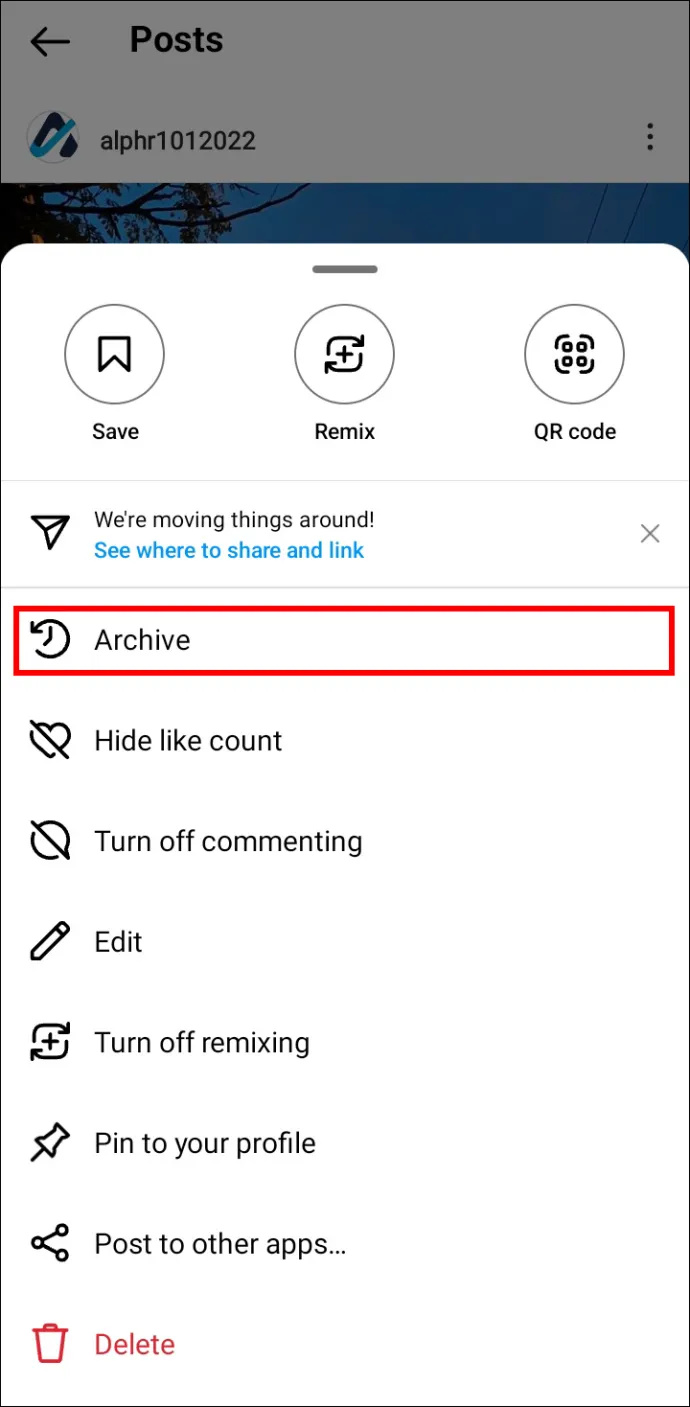
Task: Archive this post
Action: (x=345, y=640)
